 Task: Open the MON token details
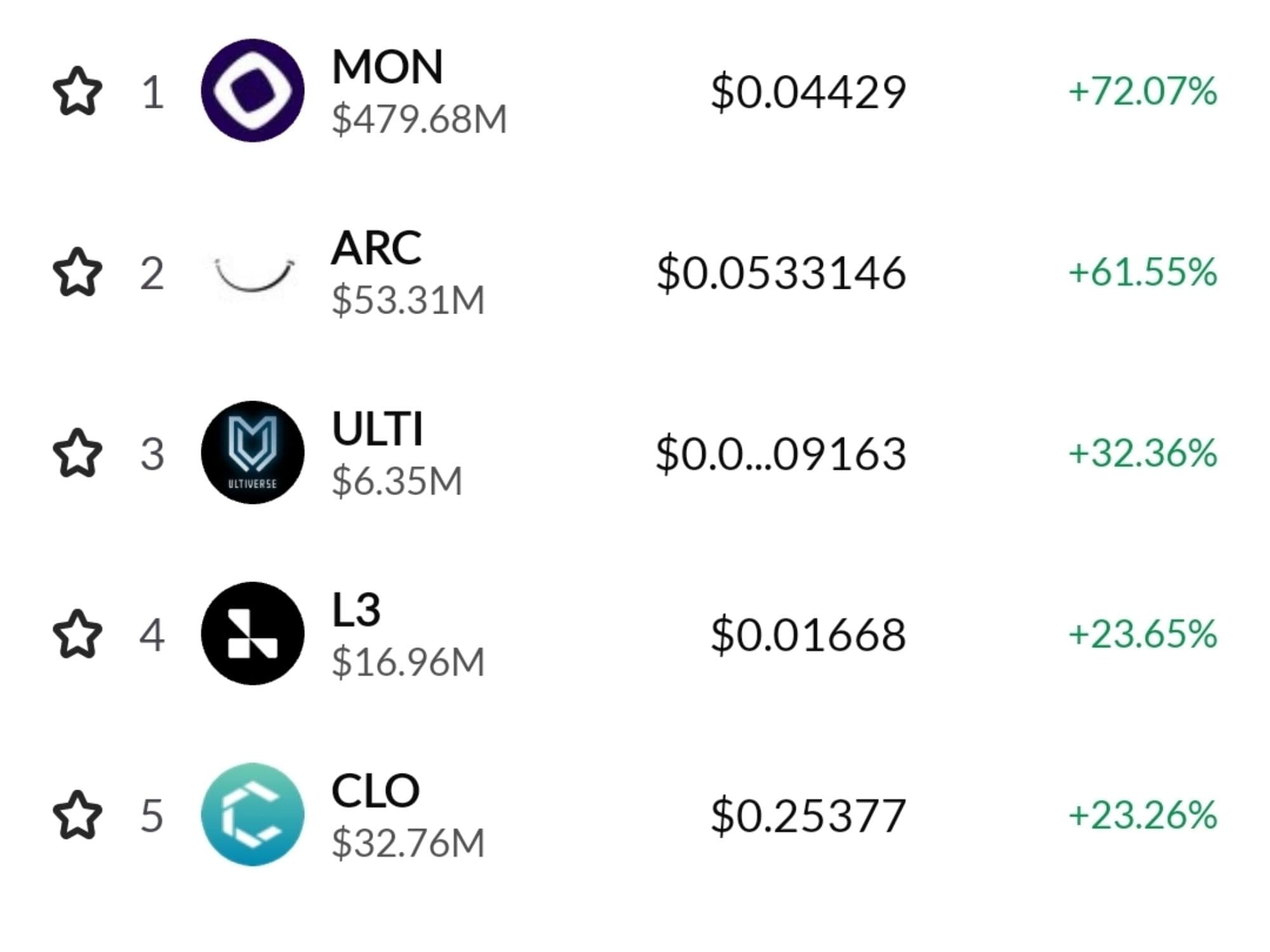(387, 69)
